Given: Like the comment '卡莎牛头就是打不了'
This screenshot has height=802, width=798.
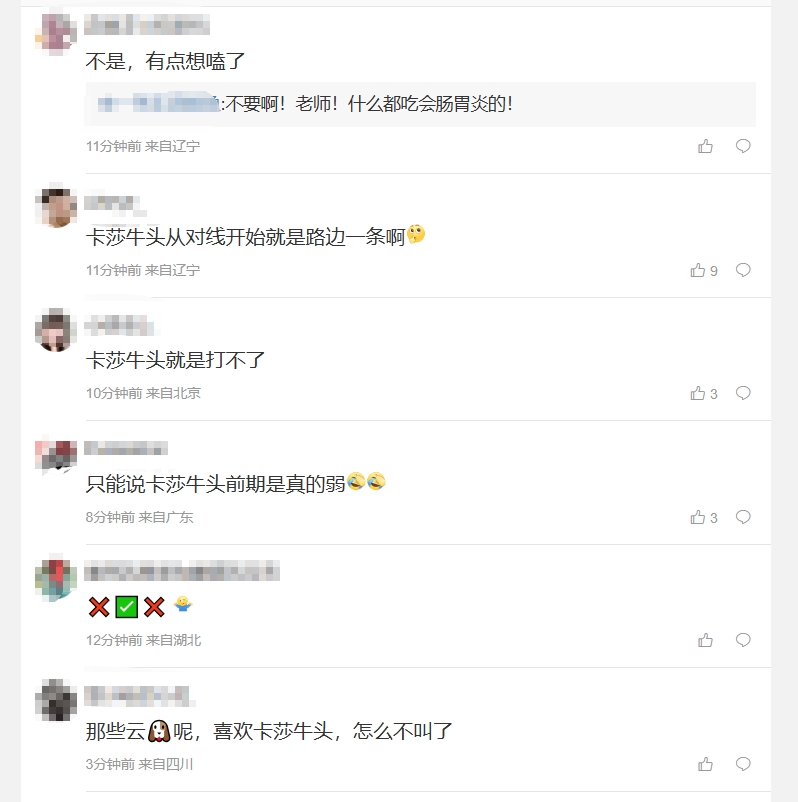Looking at the screenshot, I should point(699,394).
